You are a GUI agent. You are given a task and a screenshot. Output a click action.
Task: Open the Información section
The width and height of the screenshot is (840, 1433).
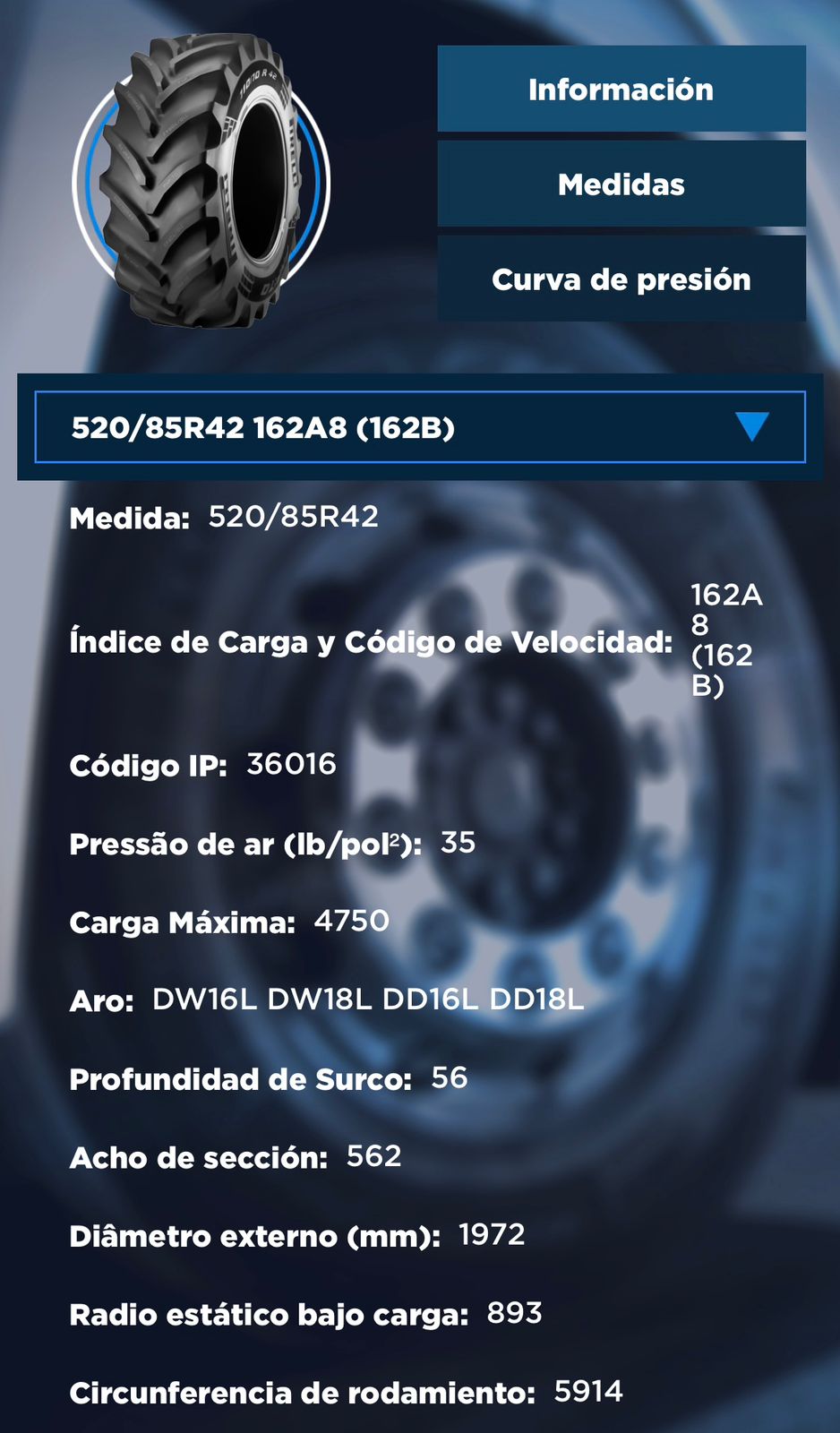(621, 90)
